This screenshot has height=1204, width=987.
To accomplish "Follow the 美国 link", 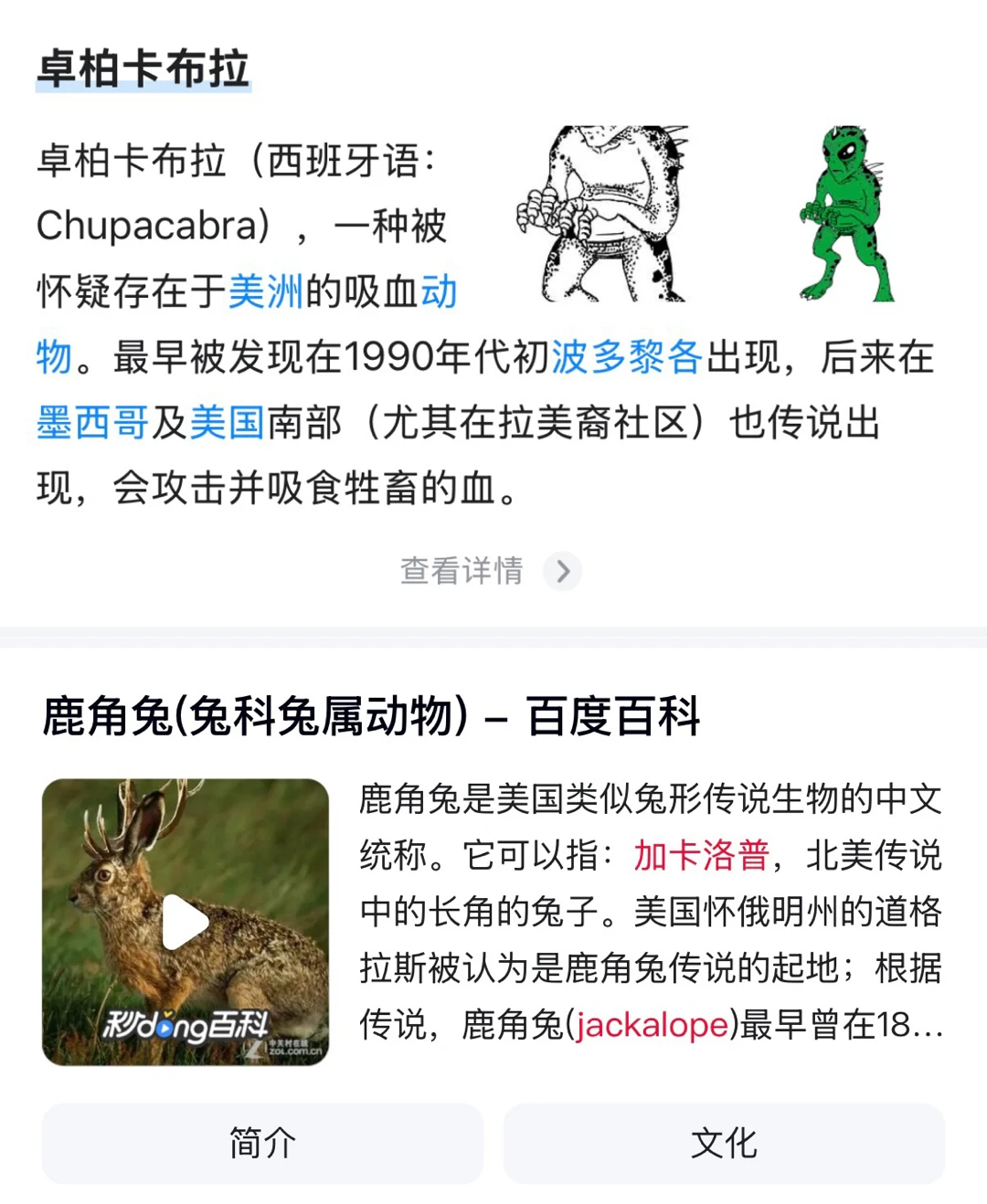I will 227,423.
